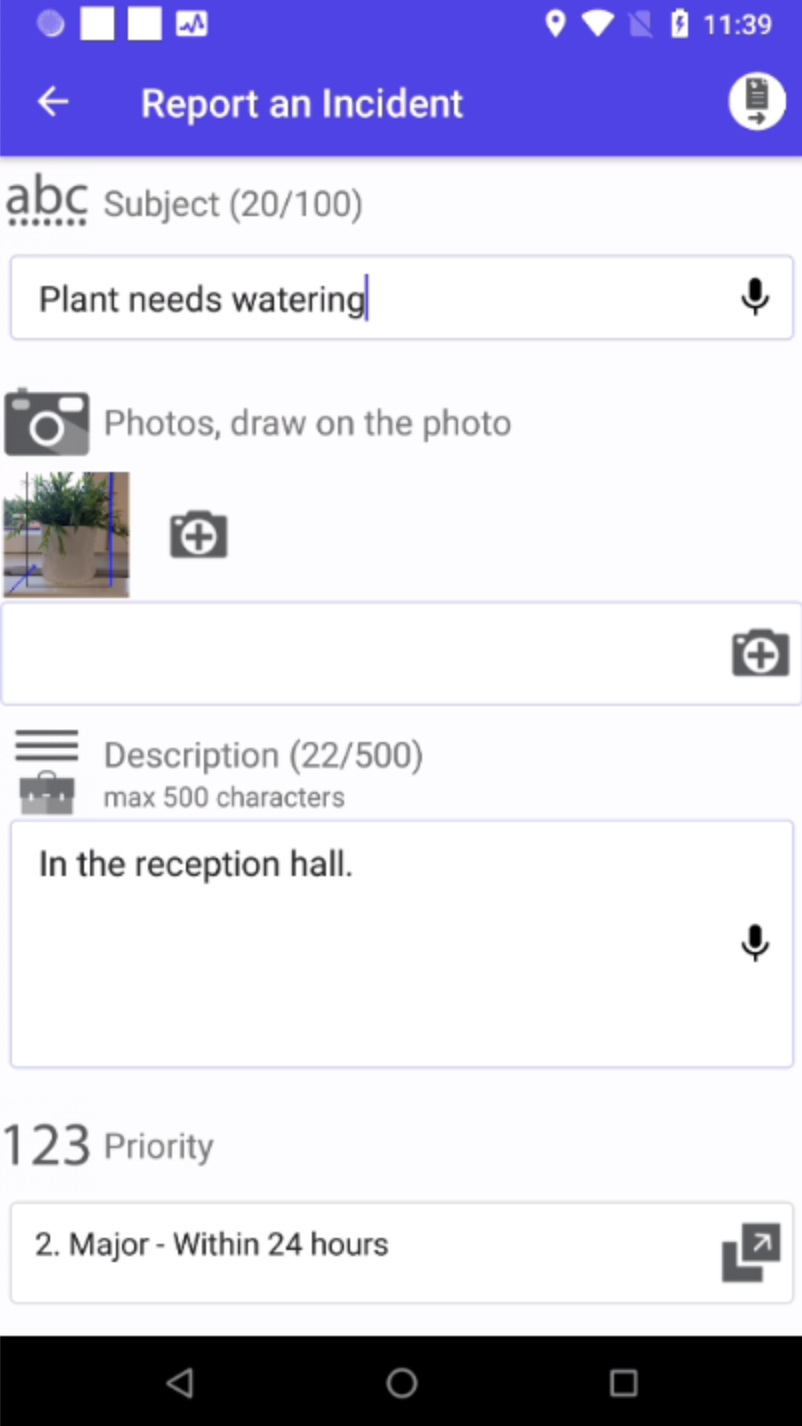This screenshot has height=1426, width=802.
Task: Open the plant photo thumbnail
Action: 66,535
